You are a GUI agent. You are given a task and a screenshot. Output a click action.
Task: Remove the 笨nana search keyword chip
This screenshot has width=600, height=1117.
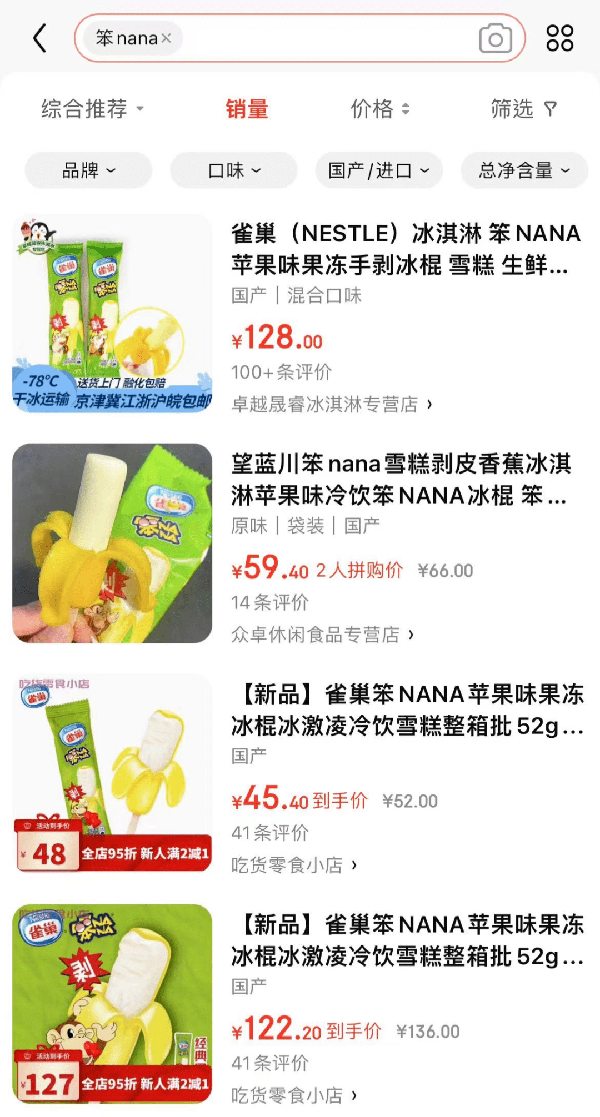(166, 39)
